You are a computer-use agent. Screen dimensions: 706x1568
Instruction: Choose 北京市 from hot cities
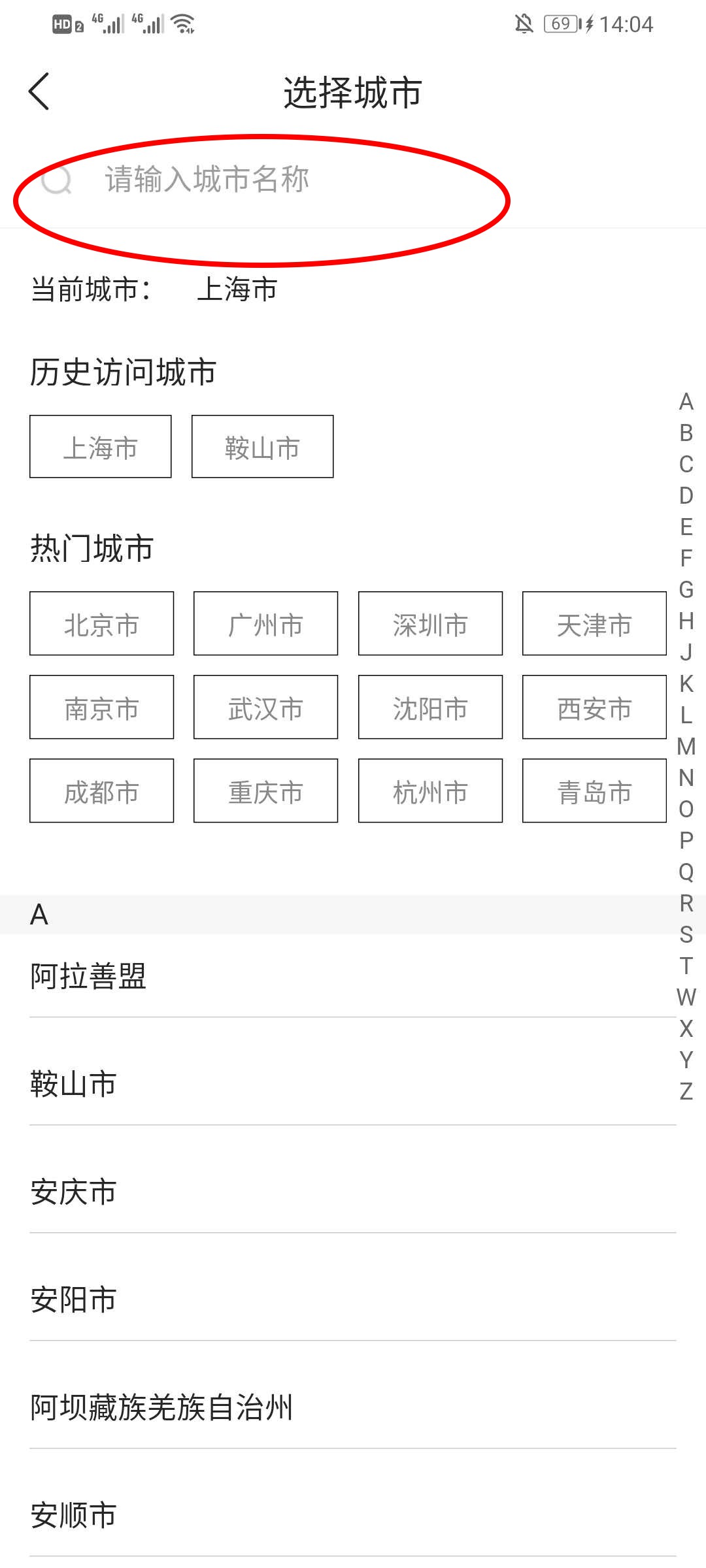(101, 624)
